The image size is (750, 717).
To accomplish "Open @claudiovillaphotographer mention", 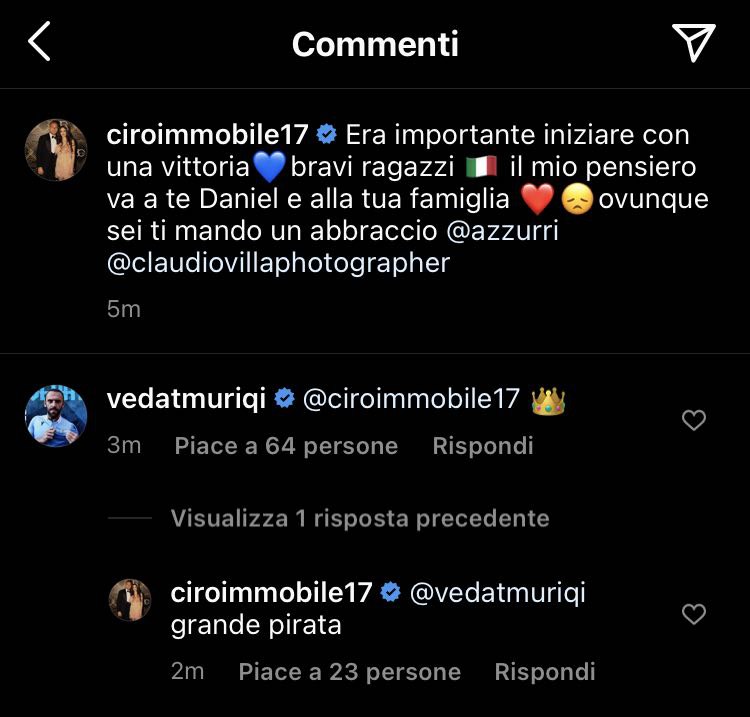I will point(278,264).
